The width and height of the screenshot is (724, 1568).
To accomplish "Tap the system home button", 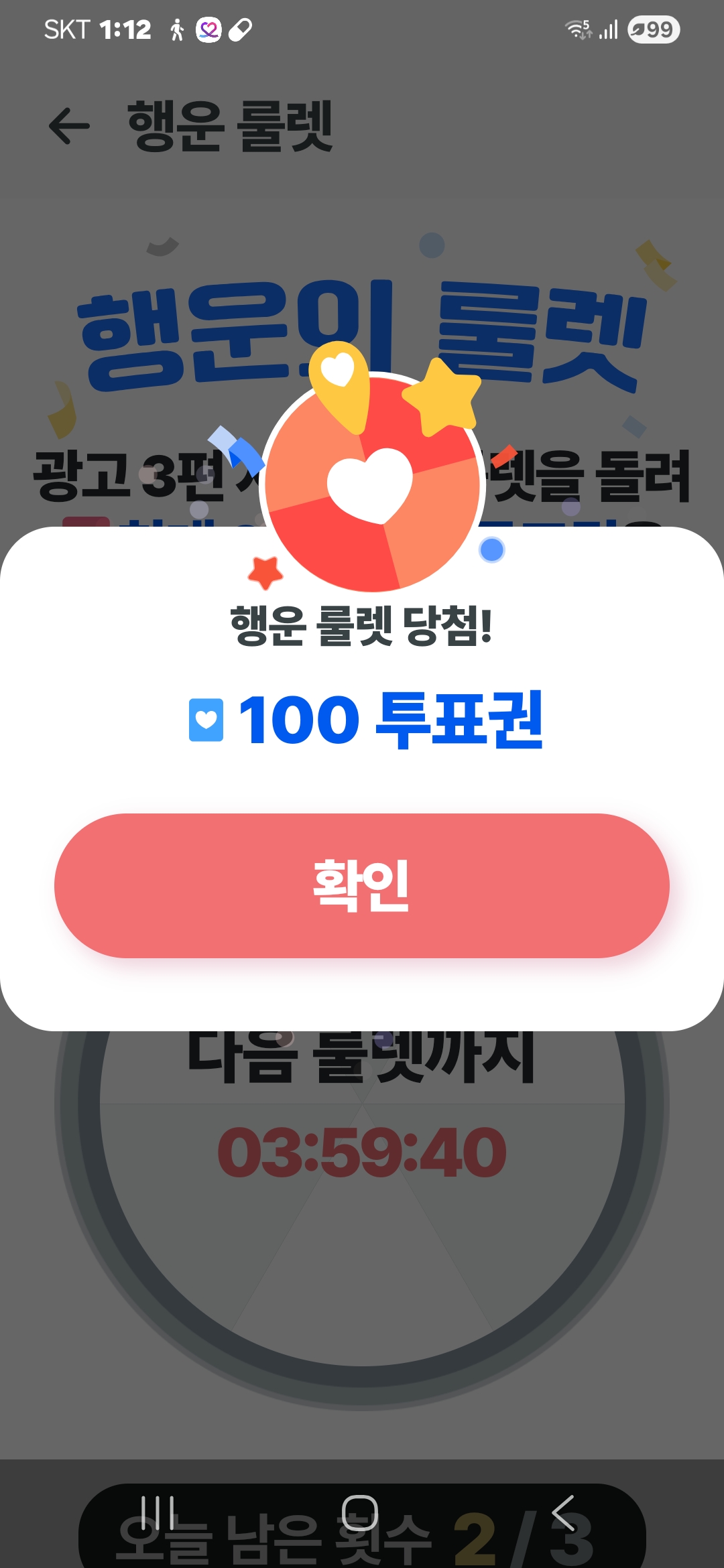I will coord(360,1513).
